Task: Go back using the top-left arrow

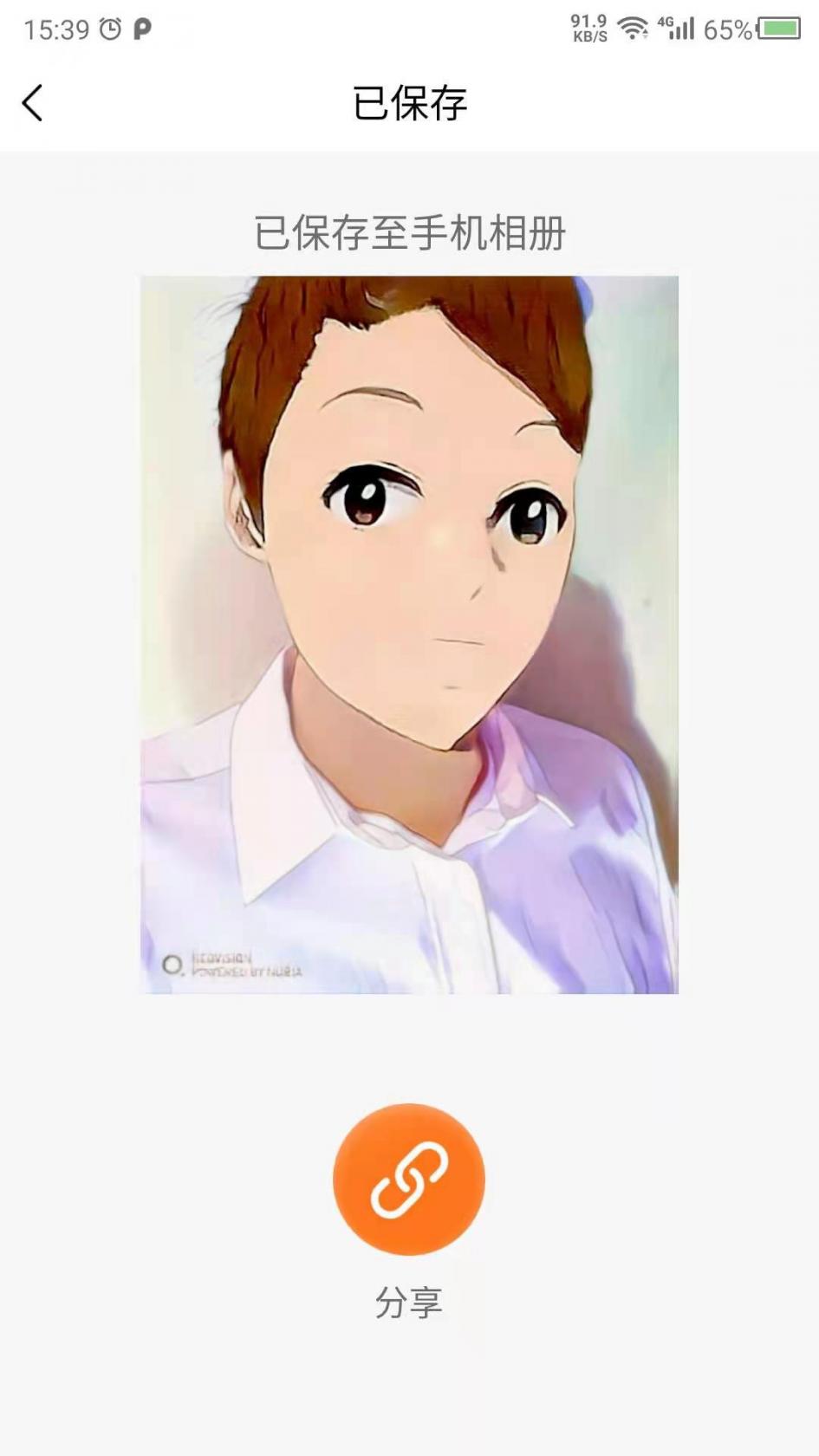Action: tap(33, 103)
